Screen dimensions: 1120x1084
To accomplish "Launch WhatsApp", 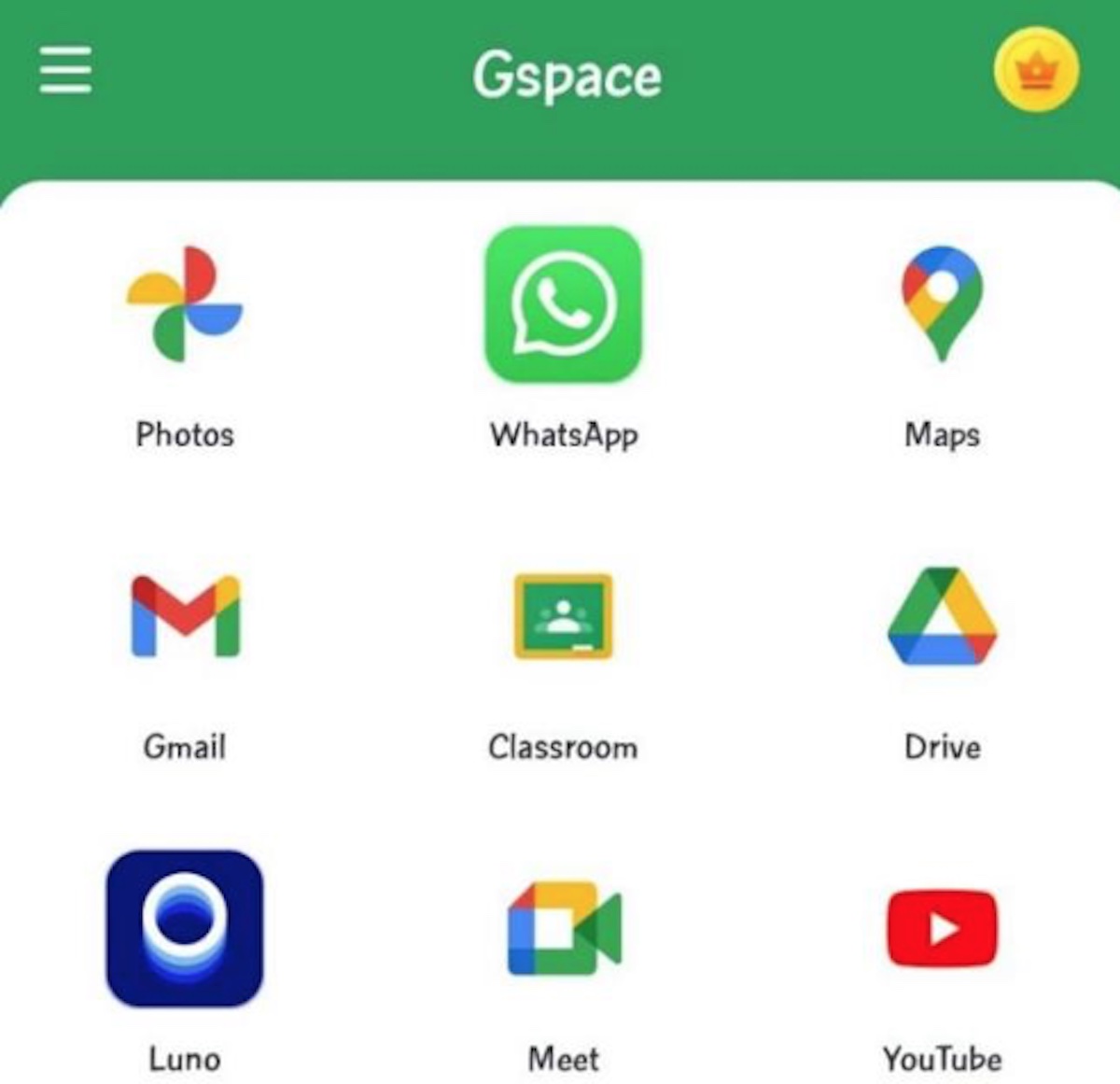I will pos(564,304).
